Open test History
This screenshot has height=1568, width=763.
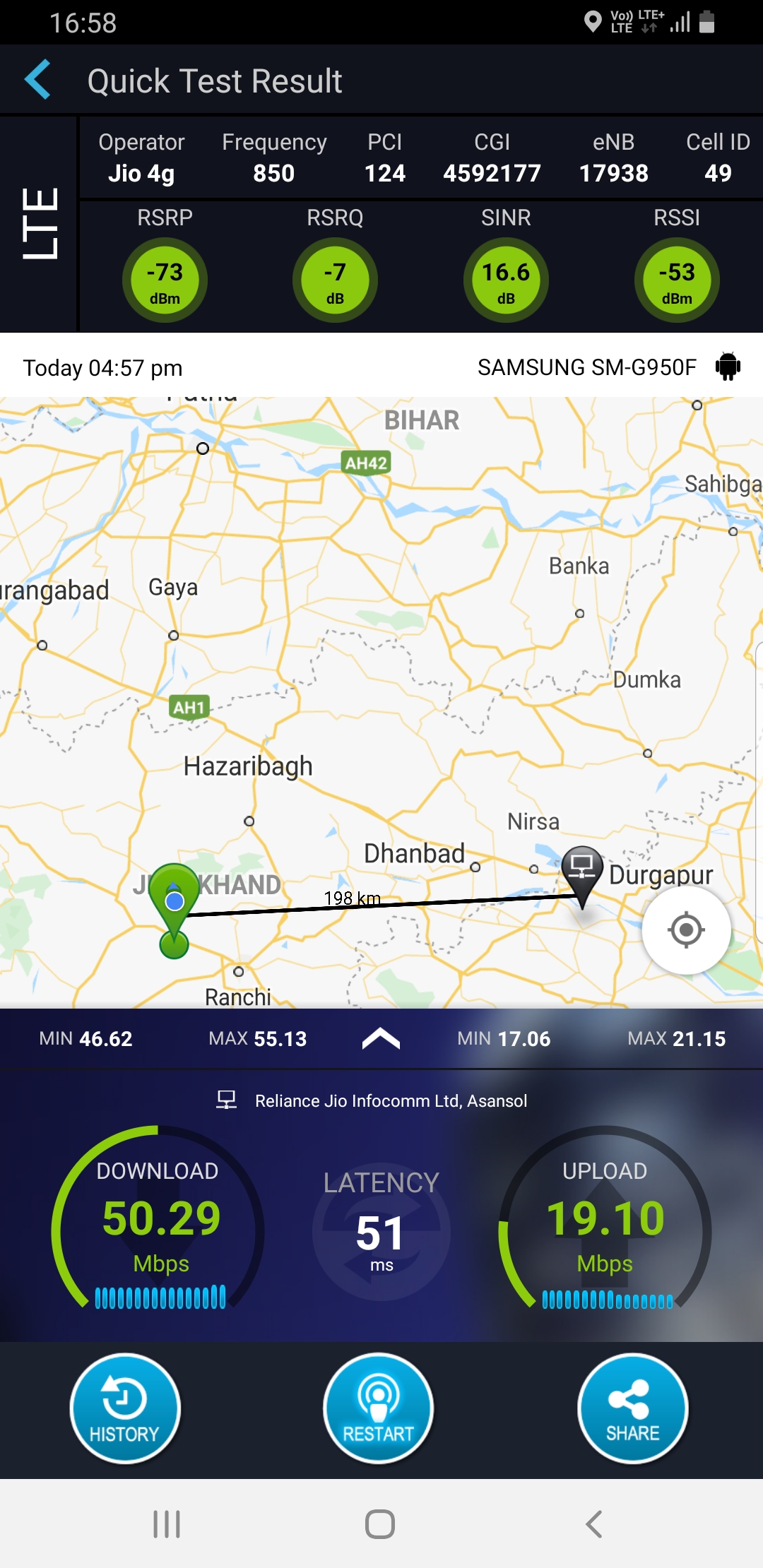coord(125,1408)
